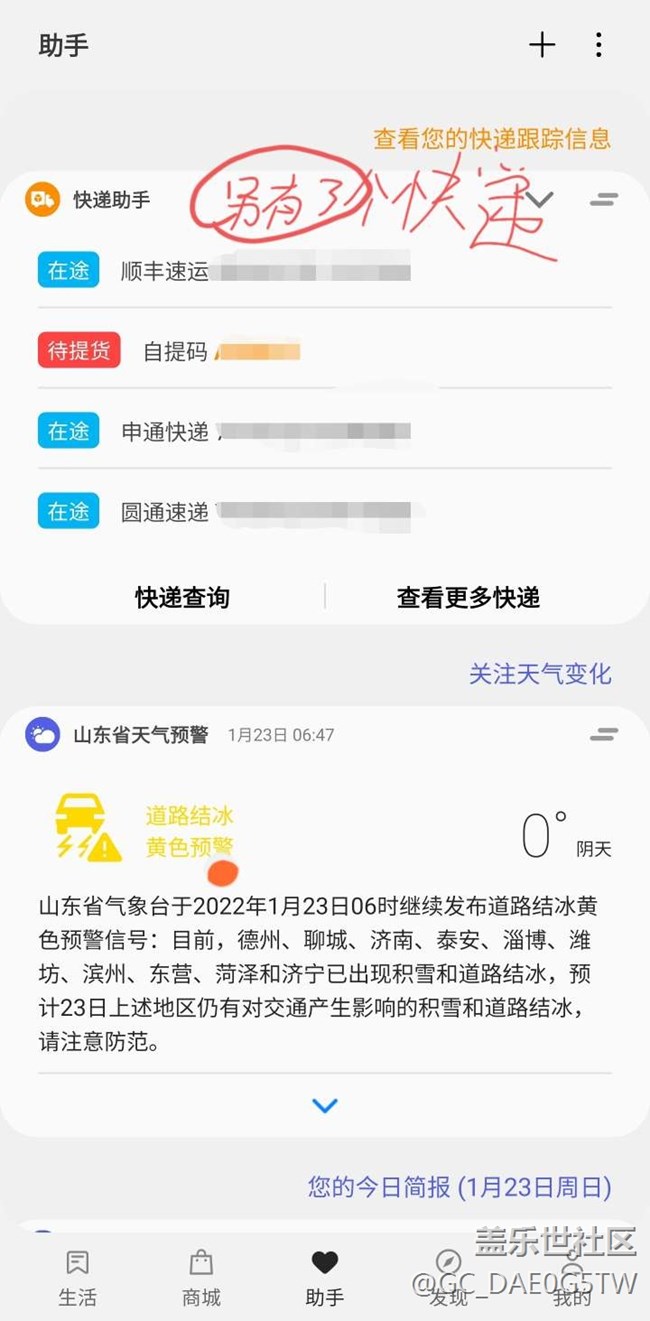
Task: Open the 申通快递 in-transit package row
Action: pos(325,431)
